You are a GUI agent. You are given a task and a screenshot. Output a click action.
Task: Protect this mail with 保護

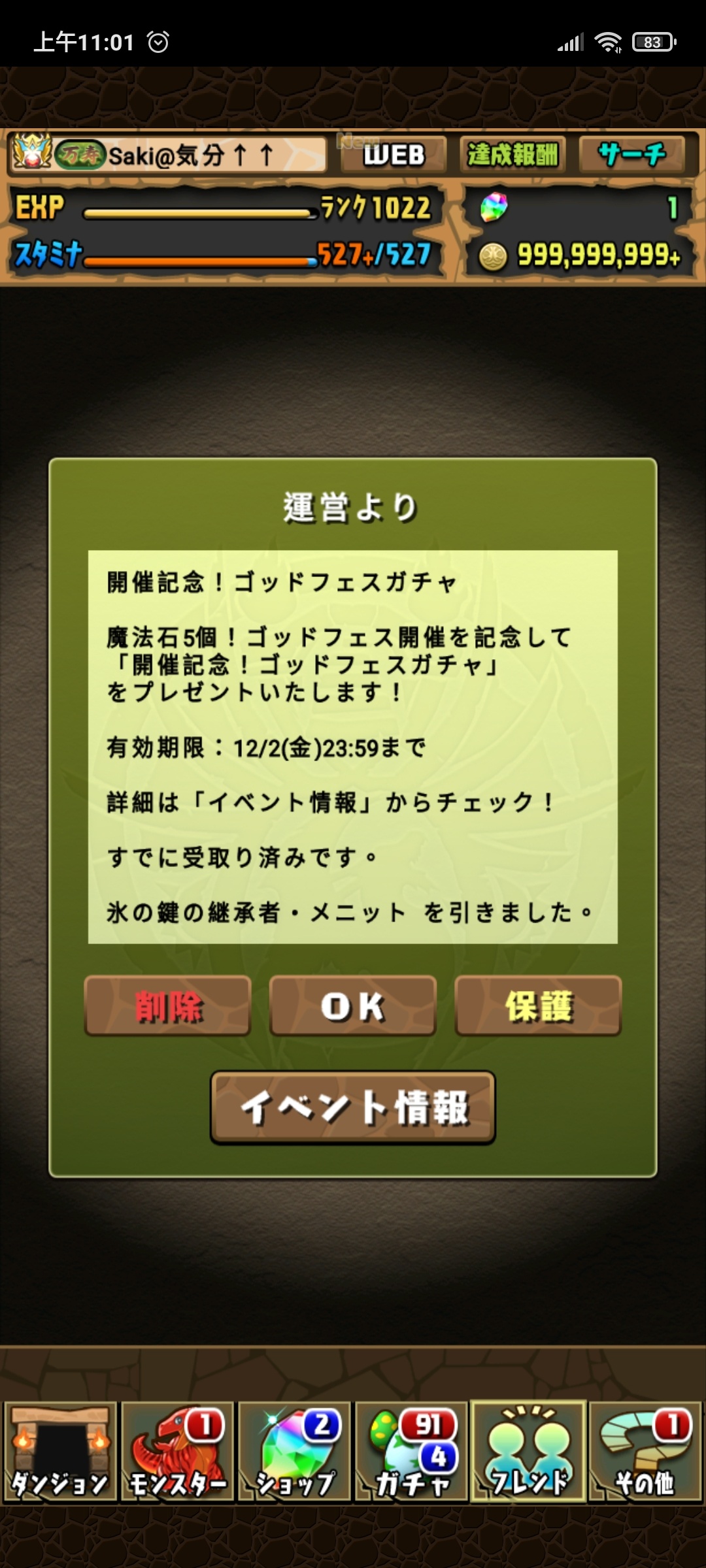click(x=538, y=1005)
